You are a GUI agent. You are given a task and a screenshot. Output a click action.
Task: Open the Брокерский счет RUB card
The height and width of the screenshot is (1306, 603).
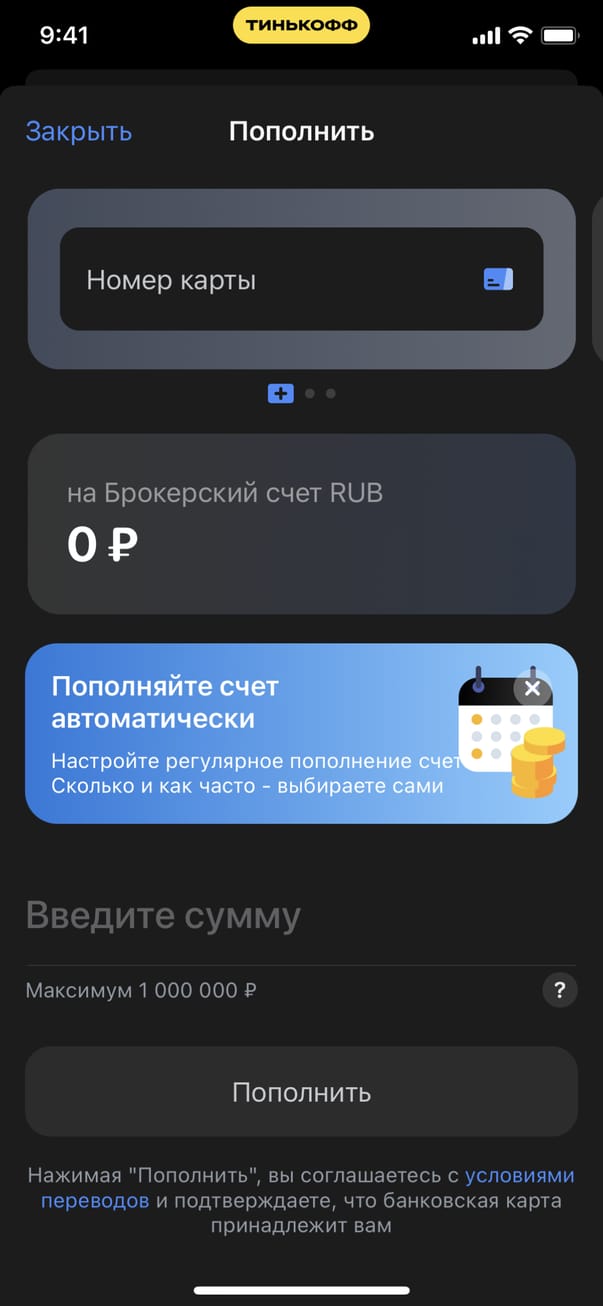point(301,524)
